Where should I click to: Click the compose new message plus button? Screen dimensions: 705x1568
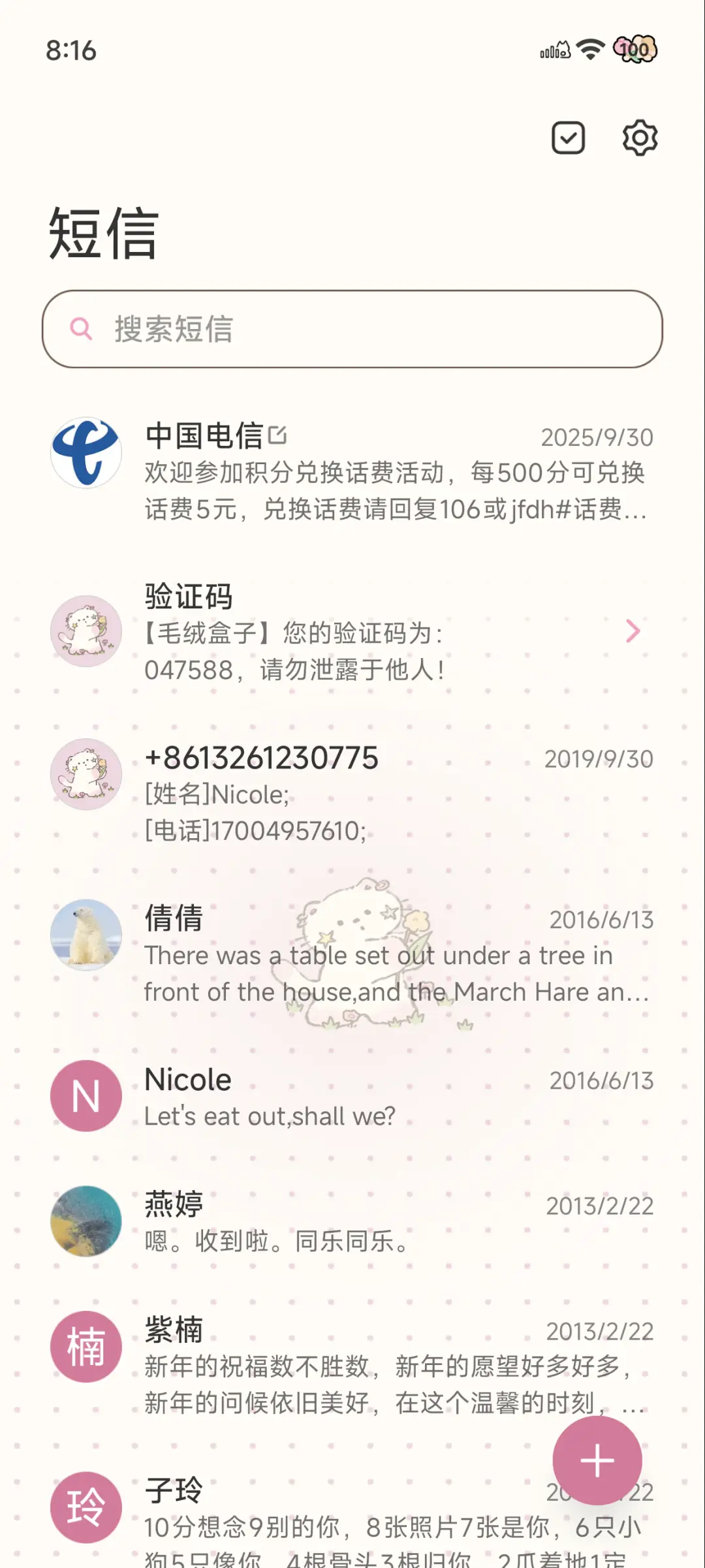598,1461
